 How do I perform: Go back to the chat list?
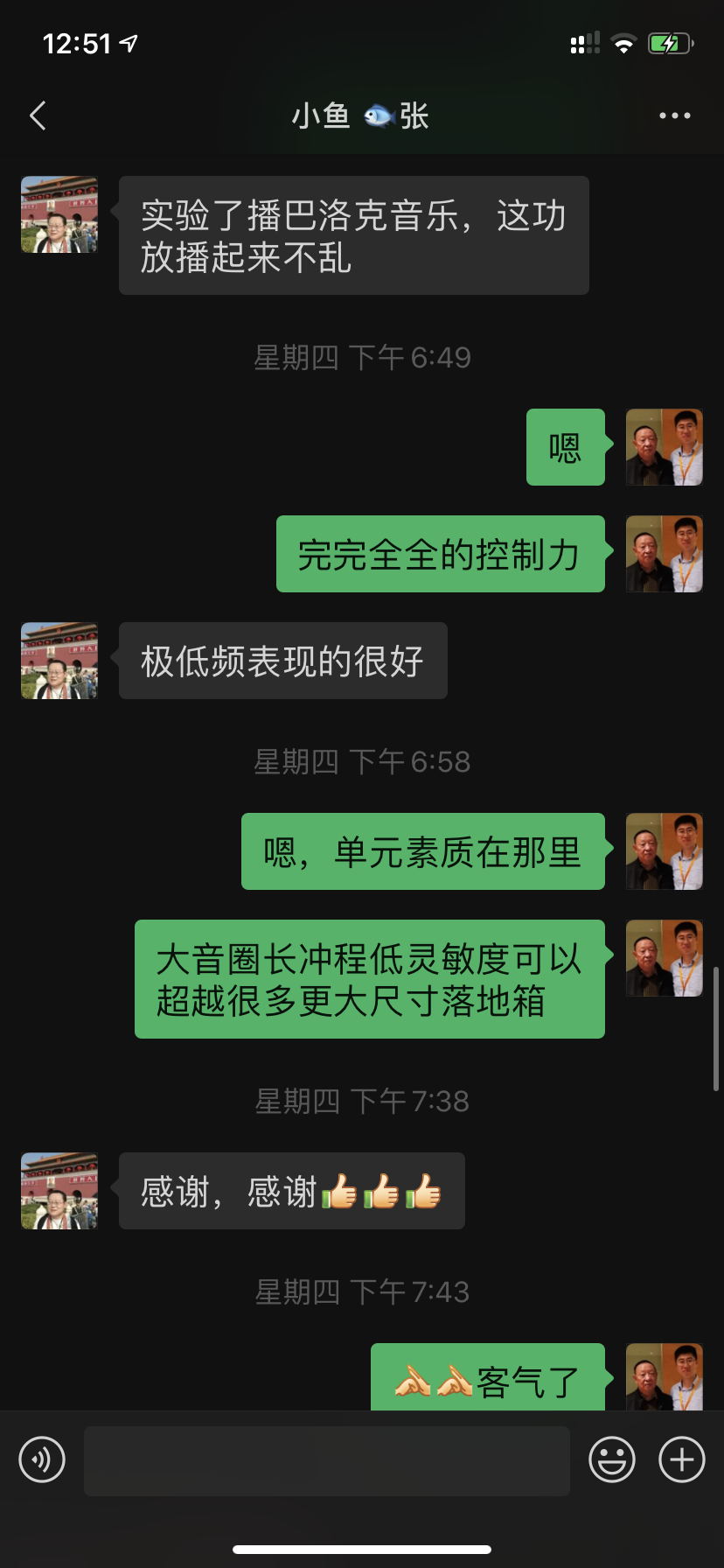(38, 115)
